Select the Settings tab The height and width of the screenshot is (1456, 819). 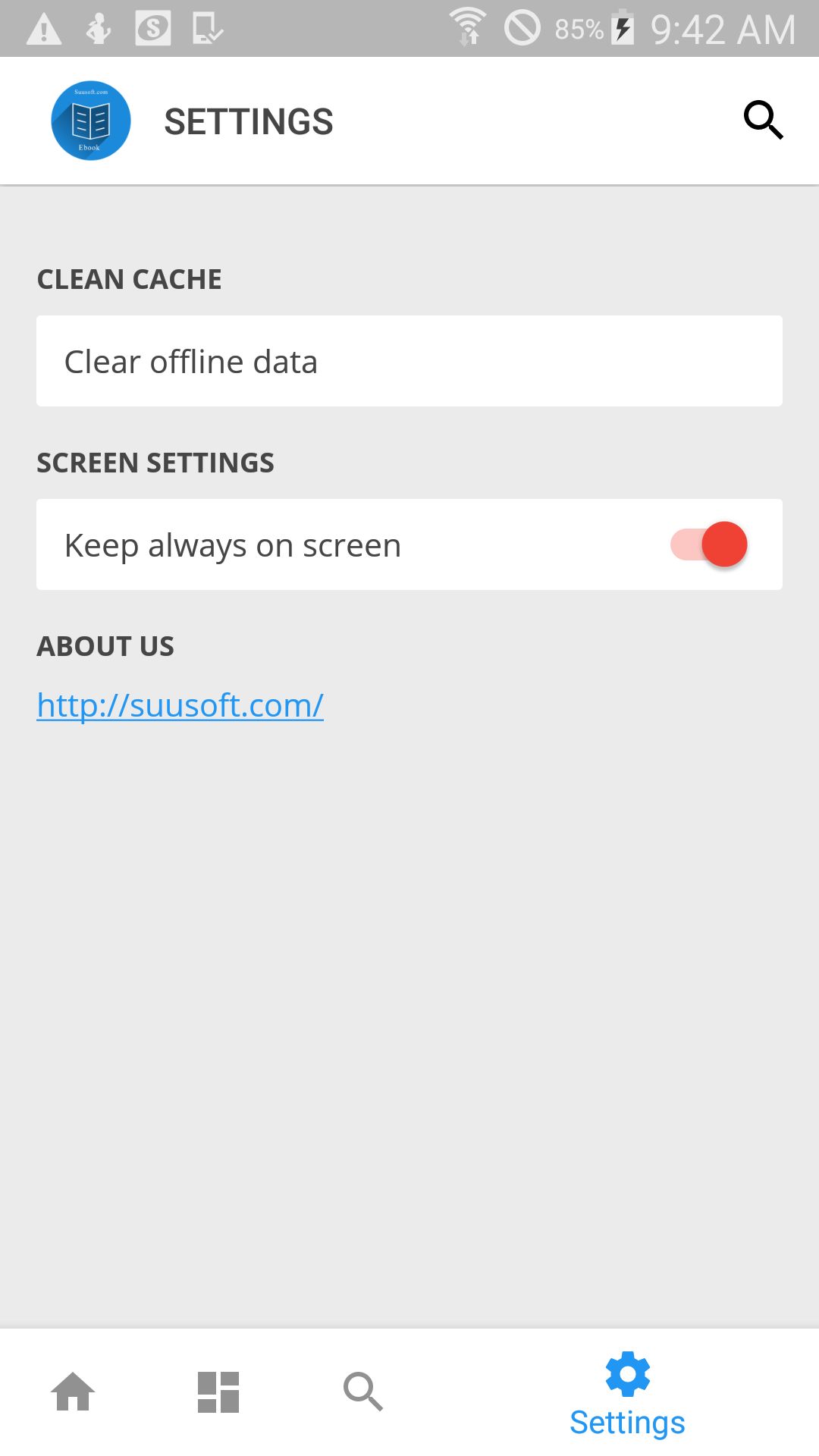click(x=627, y=1394)
